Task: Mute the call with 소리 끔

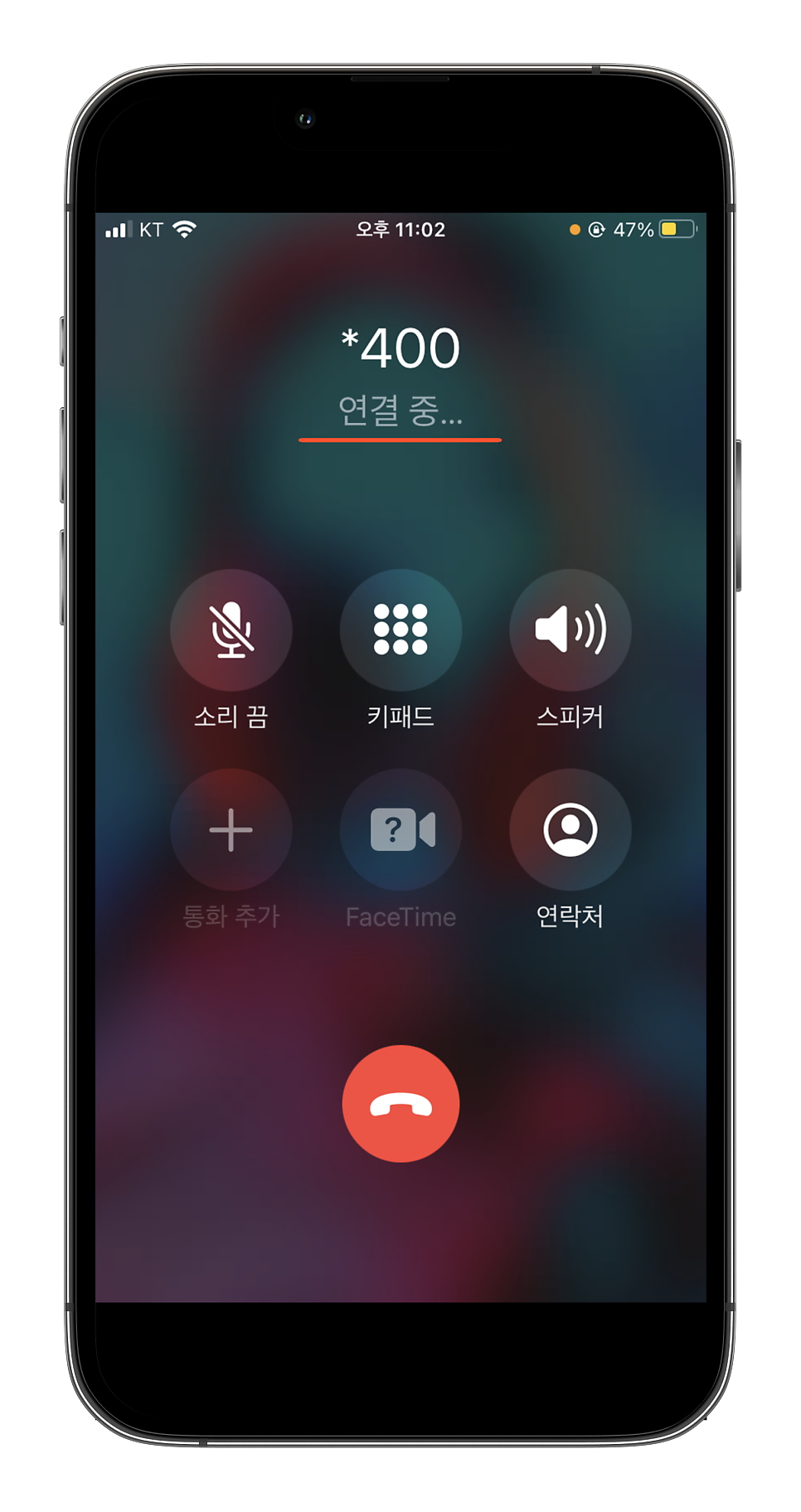Action: coord(231,630)
